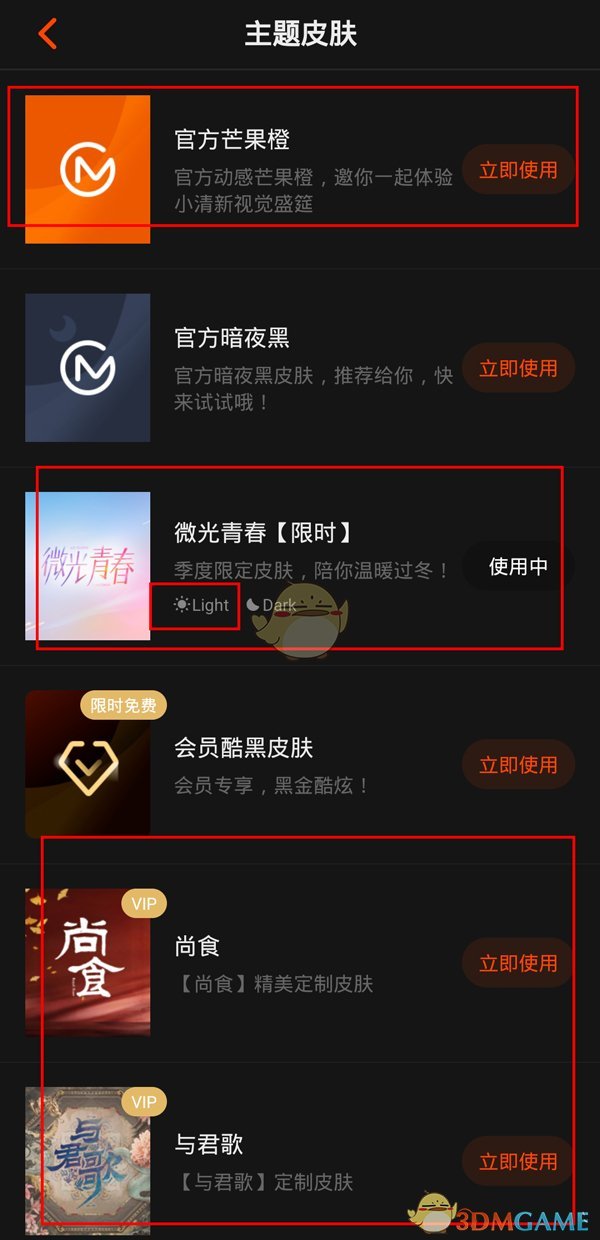Image resolution: width=600 pixels, height=1240 pixels.
Task: Go back using the orange arrow
Action: (x=47, y=33)
